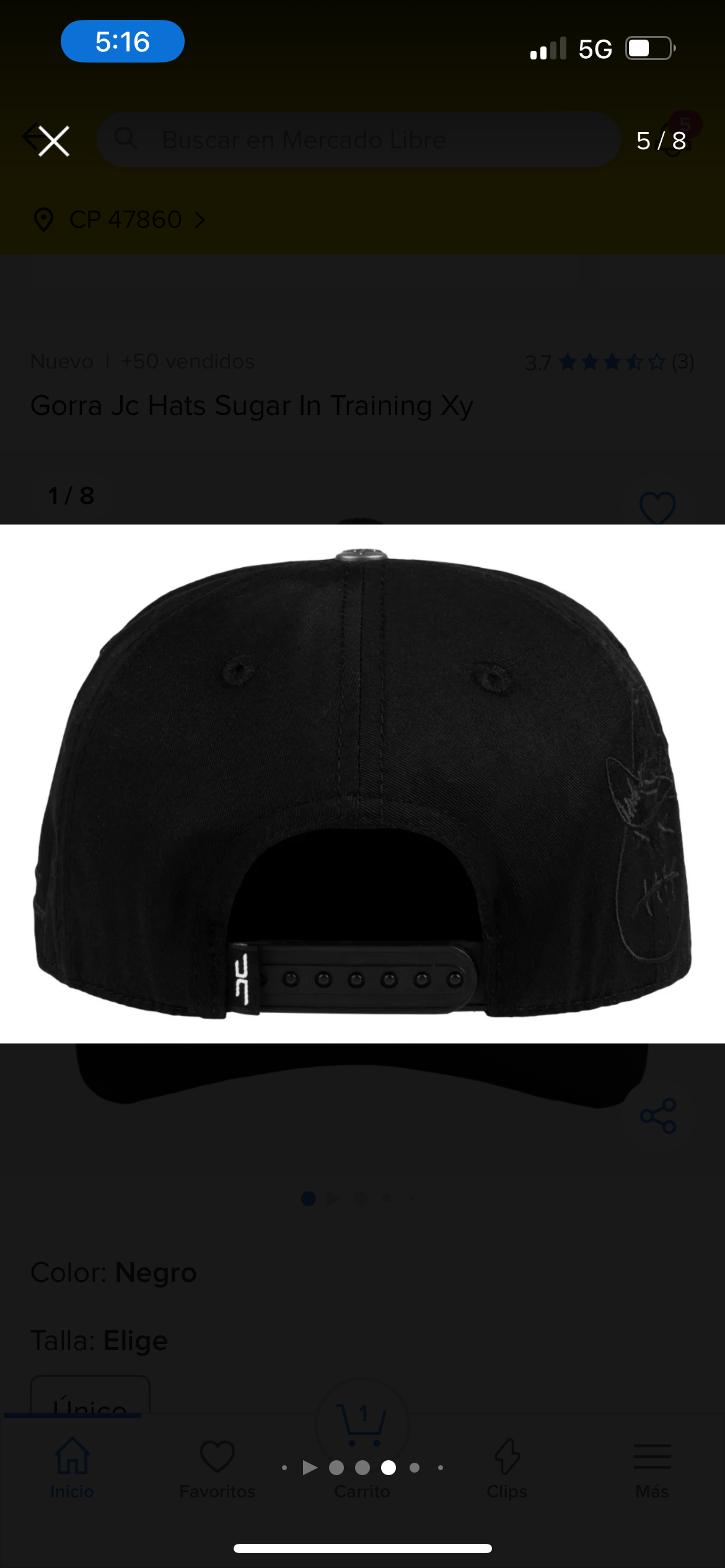Tap the search magnifier icon
Image resolution: width=725 pixels, height=1568 pixels.
click(x=126, y=139)
